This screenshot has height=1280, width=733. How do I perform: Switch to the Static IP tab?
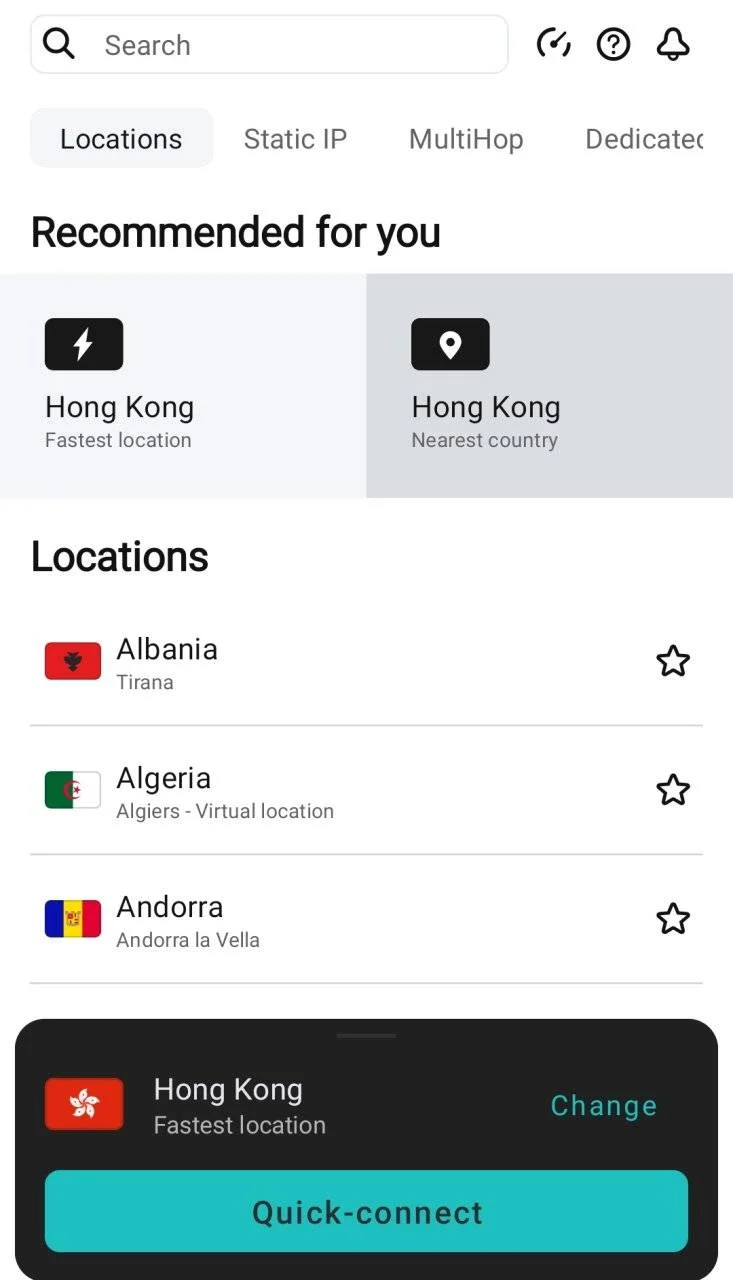(x=295, y=139)
